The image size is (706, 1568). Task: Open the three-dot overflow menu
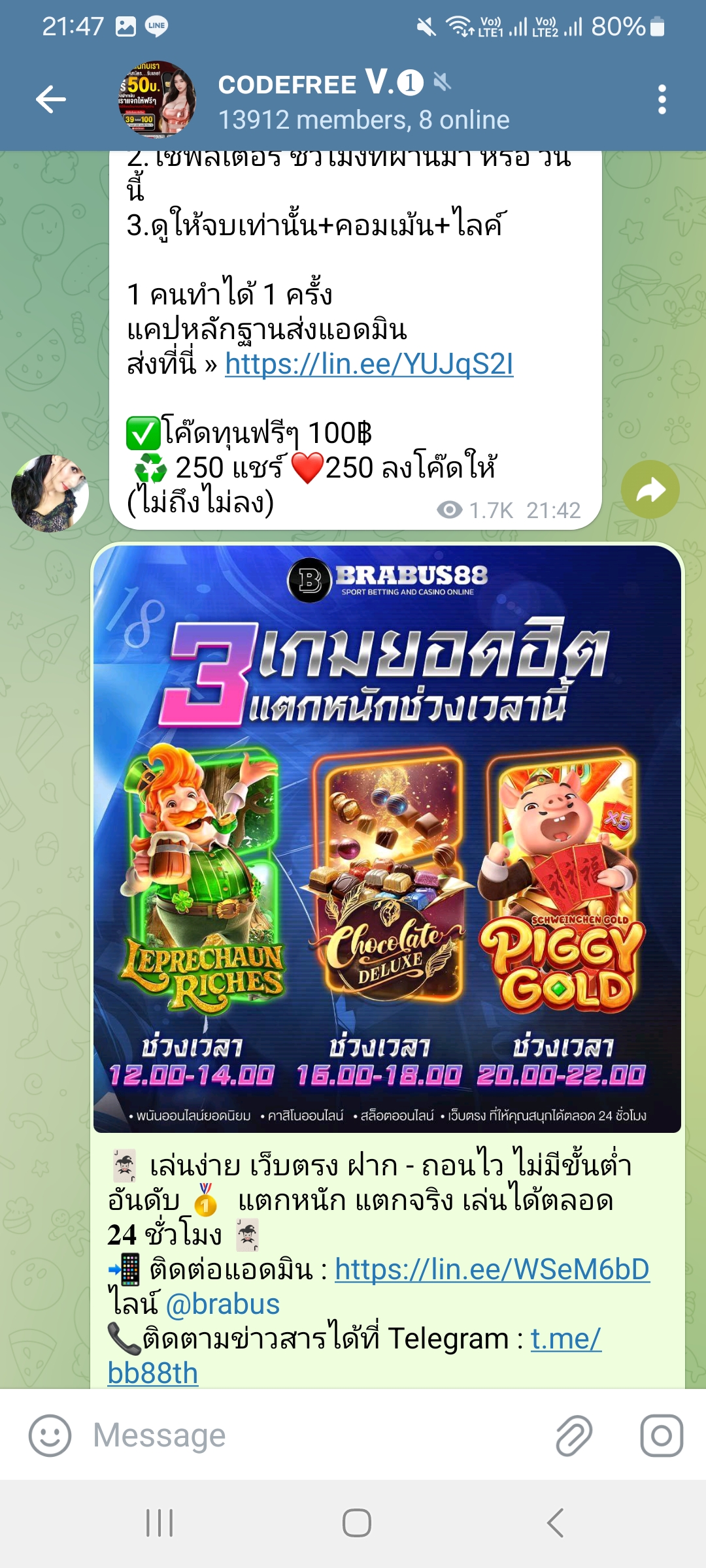[662, 100]
